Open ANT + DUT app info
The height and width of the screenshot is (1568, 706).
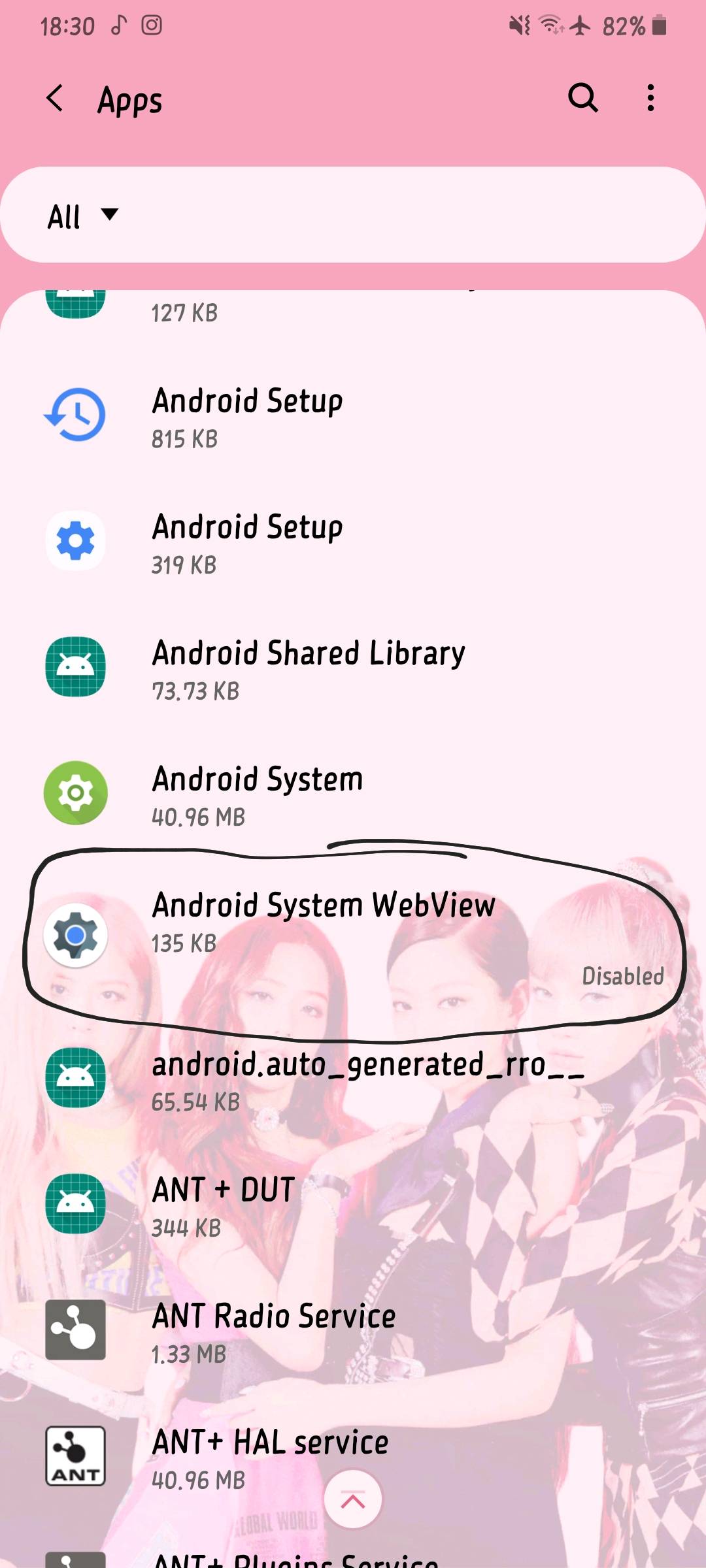tap(353, 1205)
